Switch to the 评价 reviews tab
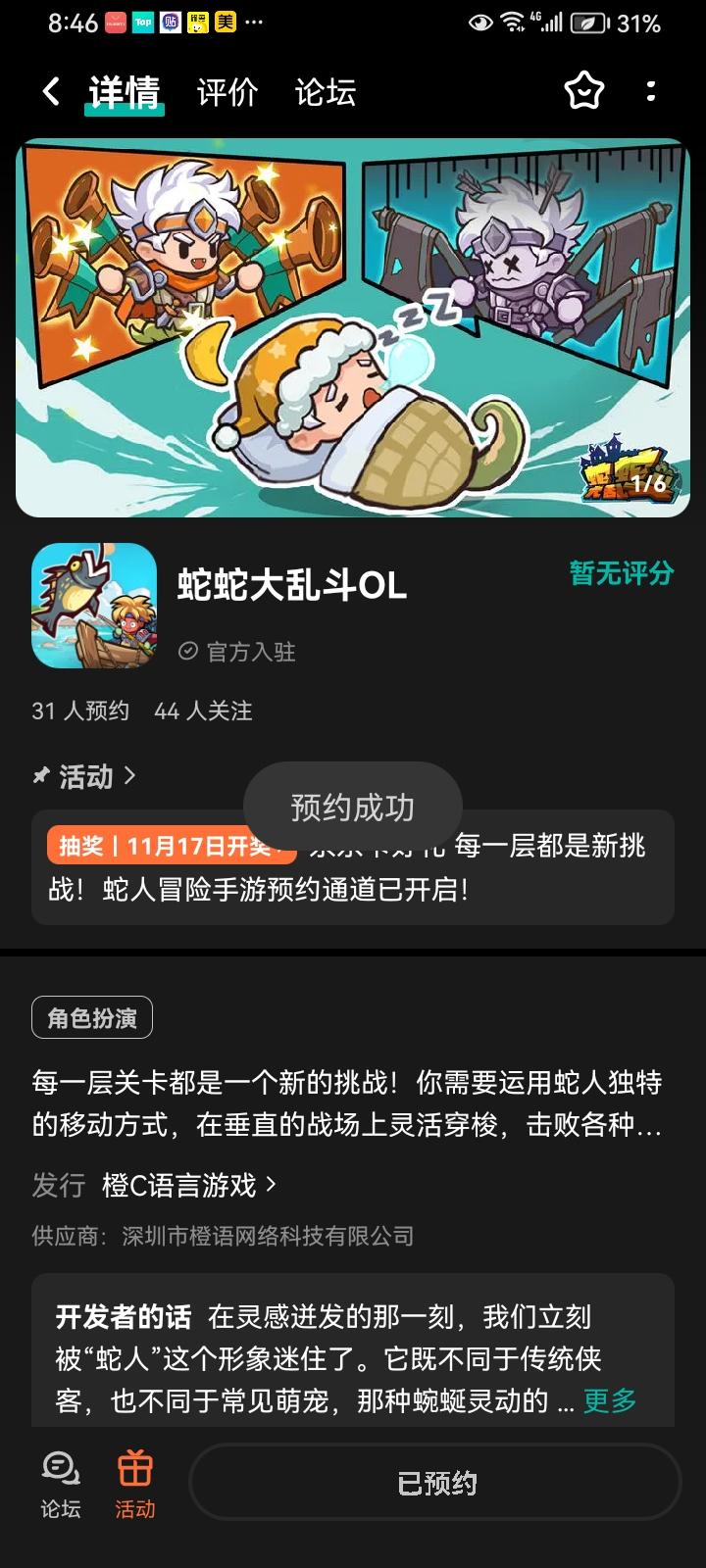 coord(227,91)
